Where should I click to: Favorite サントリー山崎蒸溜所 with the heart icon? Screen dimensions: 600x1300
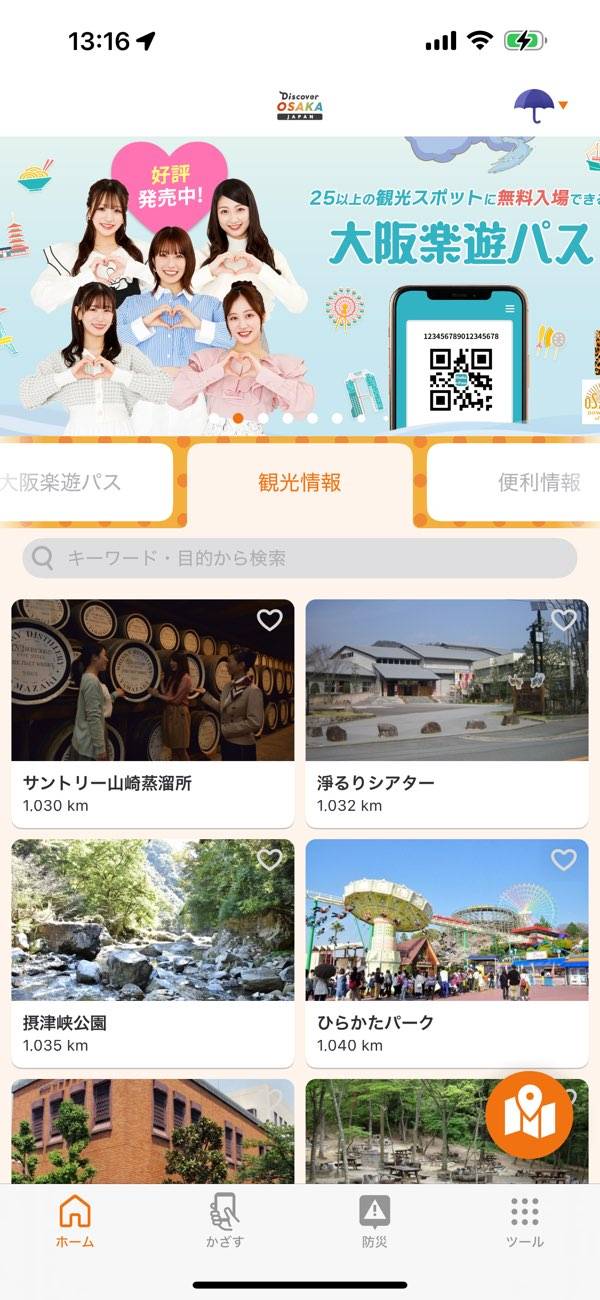(270, 620)
